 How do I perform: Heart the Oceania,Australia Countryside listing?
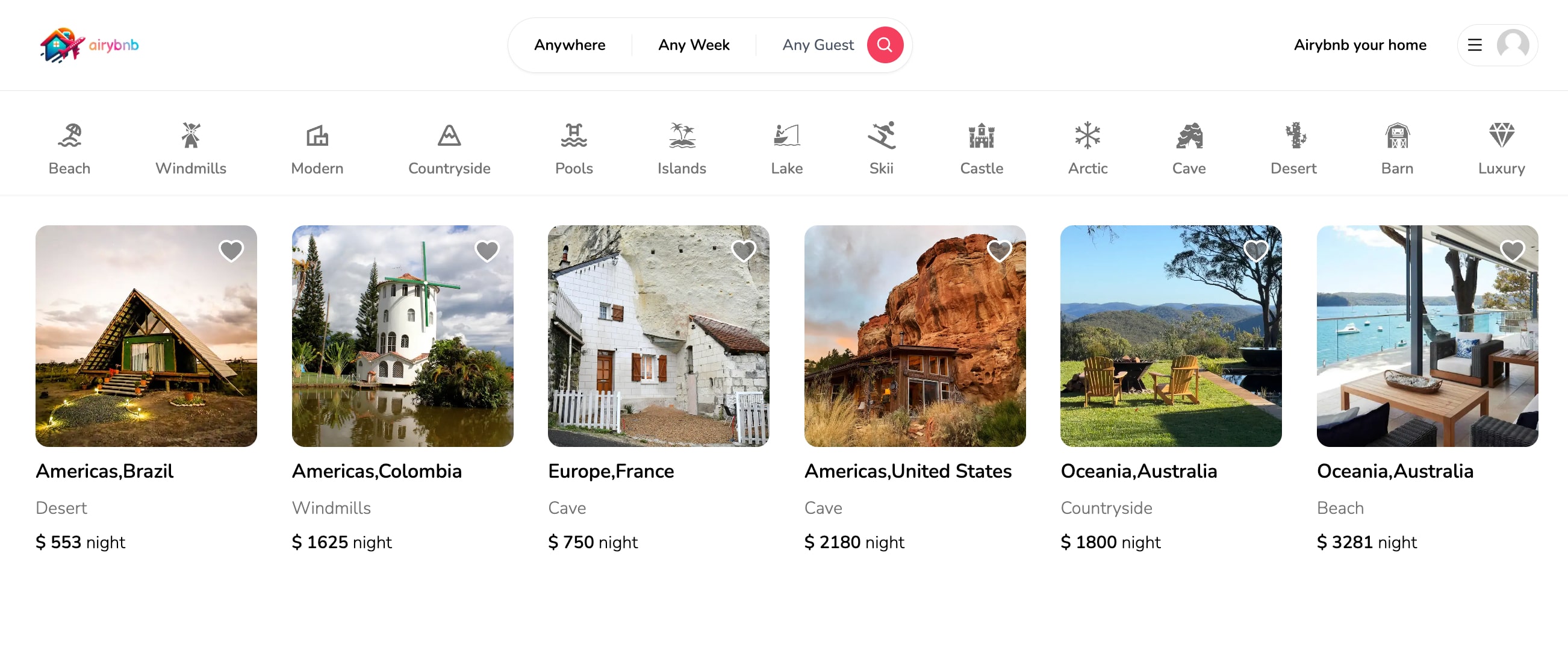[1255, 251]
